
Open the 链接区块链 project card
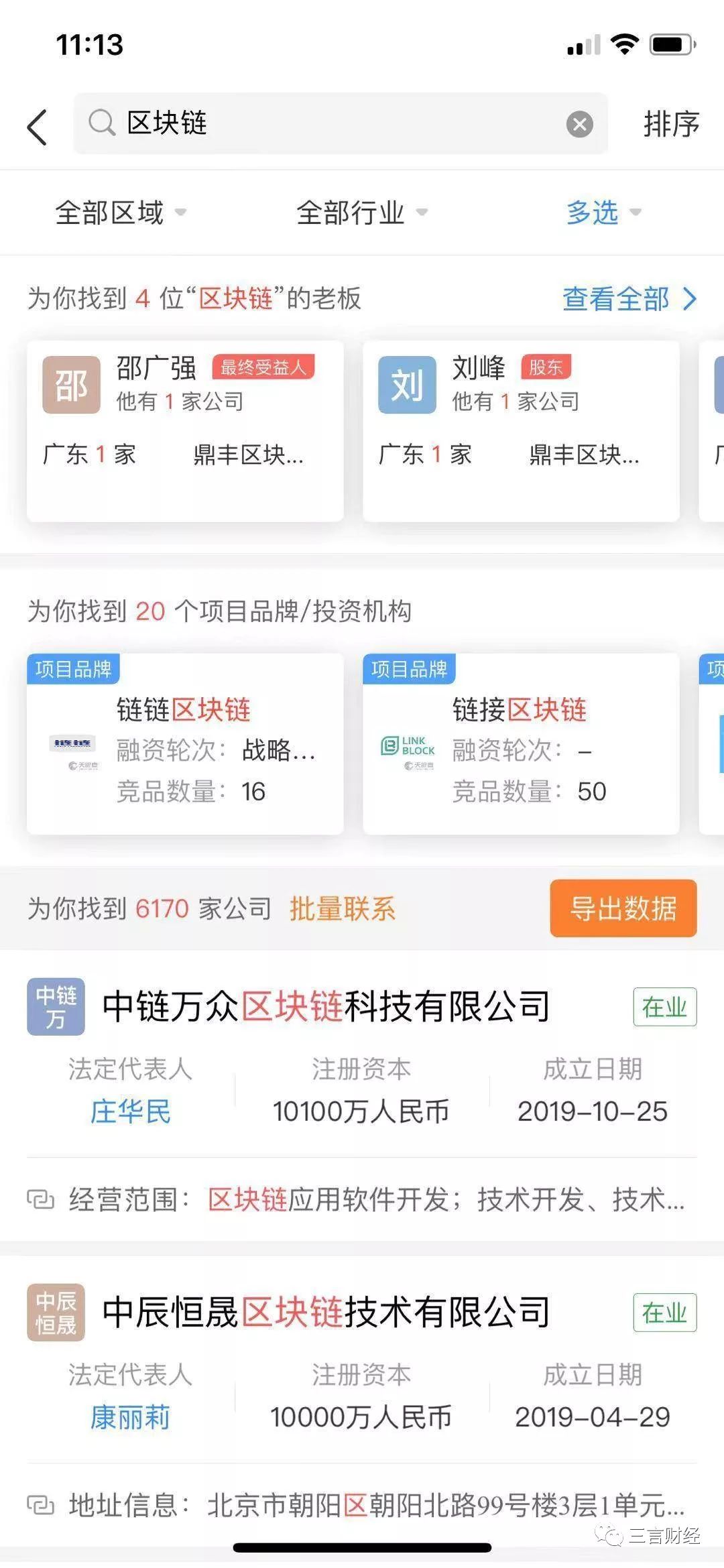click(x=521, y=744)
